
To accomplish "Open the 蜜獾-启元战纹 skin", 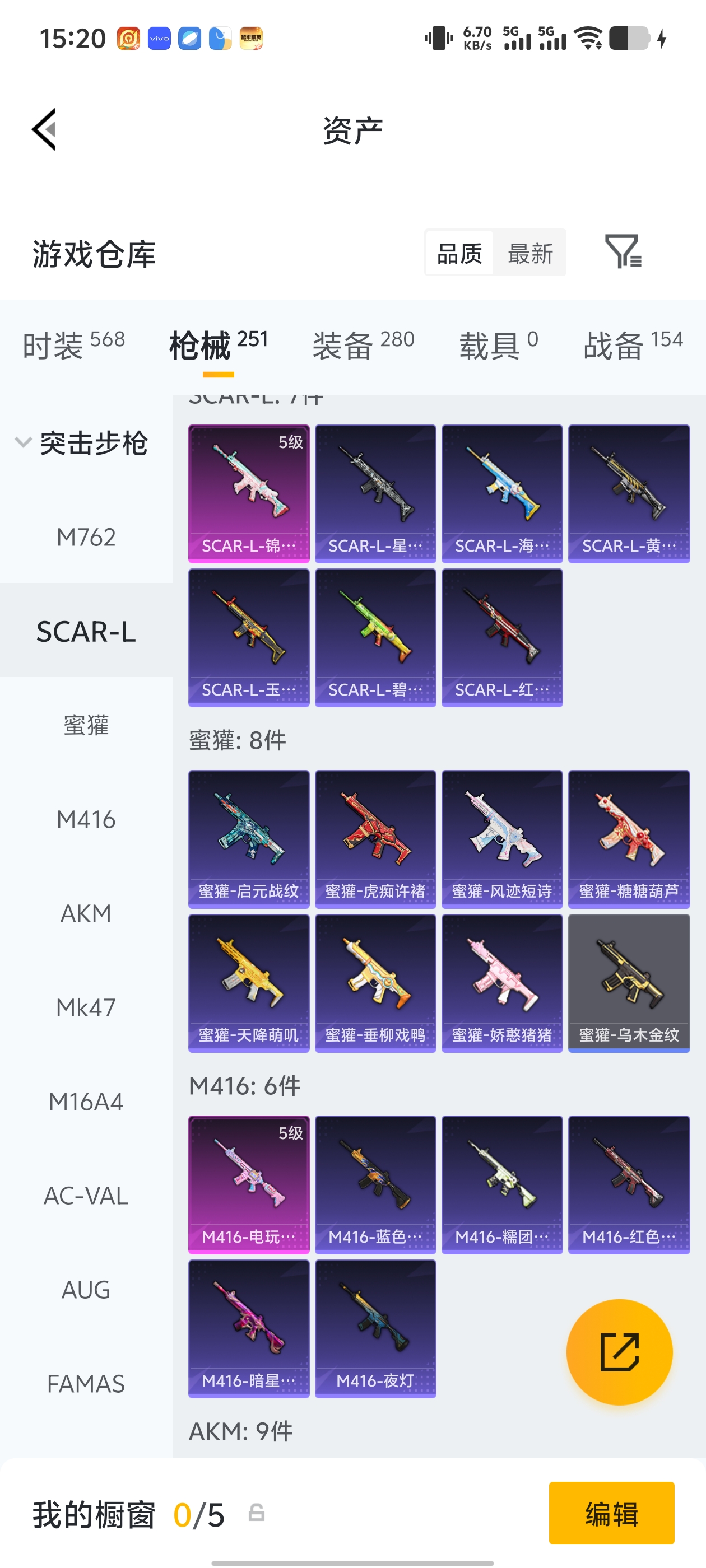I will (249, 839).
